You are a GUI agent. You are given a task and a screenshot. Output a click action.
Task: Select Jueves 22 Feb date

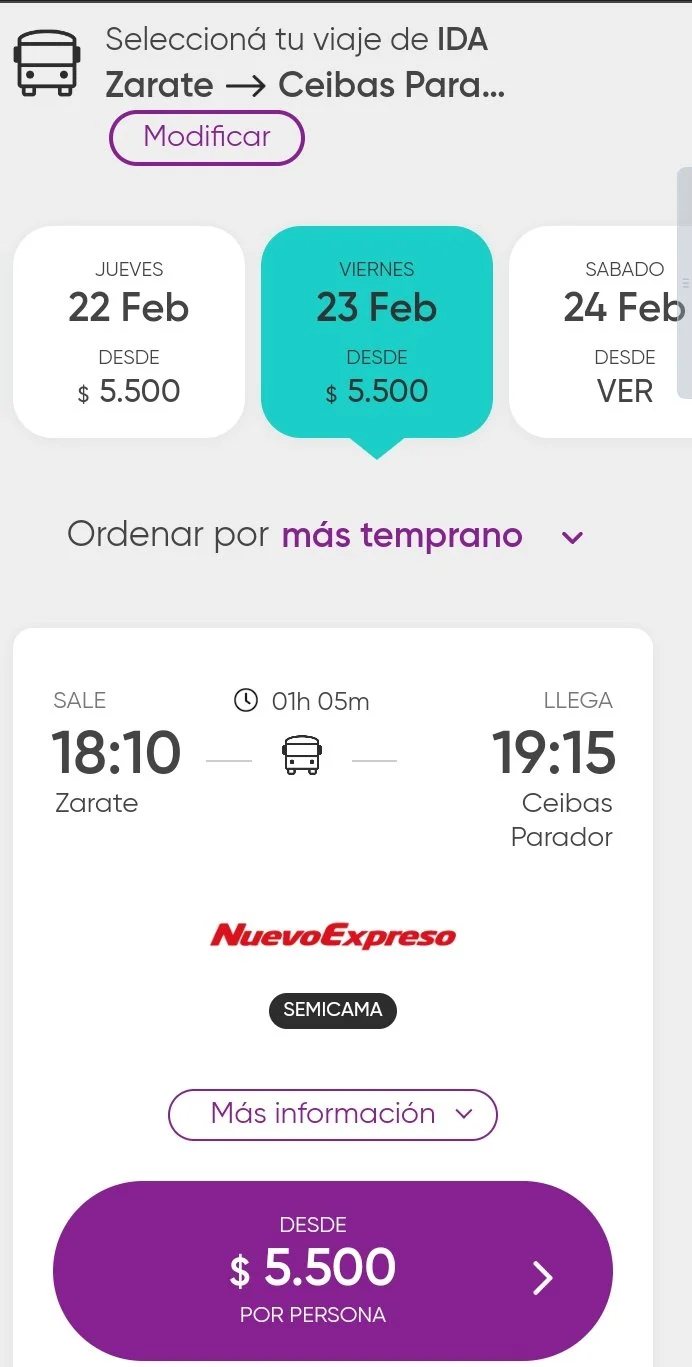click(x=129, y=332)
